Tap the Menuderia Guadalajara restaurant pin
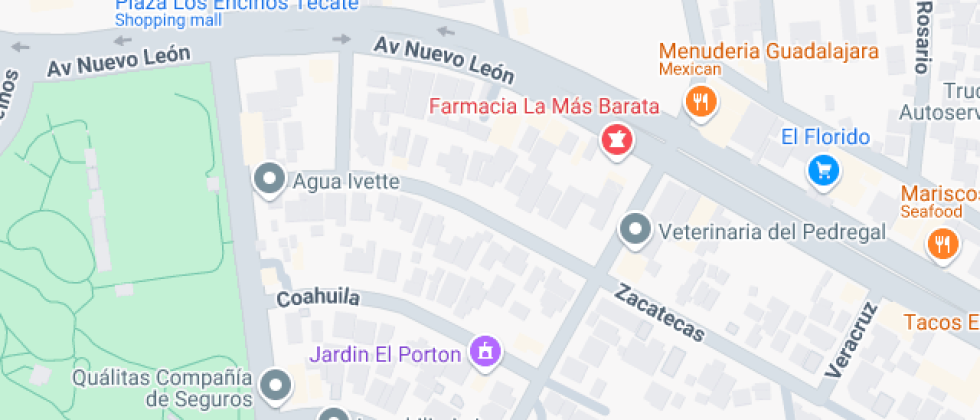Image resolution: width=980 pixels, height=420 pixels. (x=701, y=103)
